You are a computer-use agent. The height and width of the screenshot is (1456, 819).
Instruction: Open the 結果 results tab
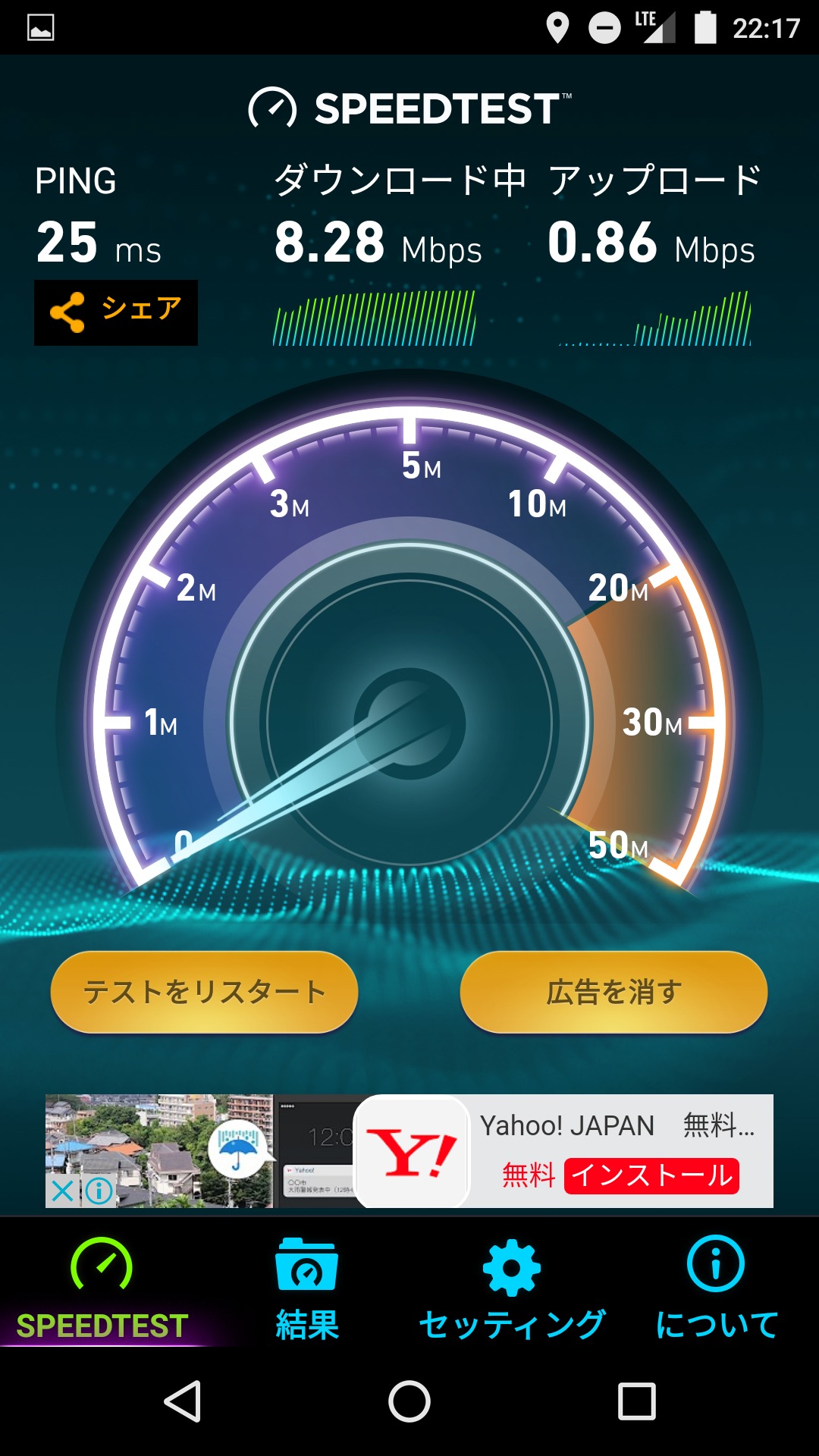tap(306, 1289)
